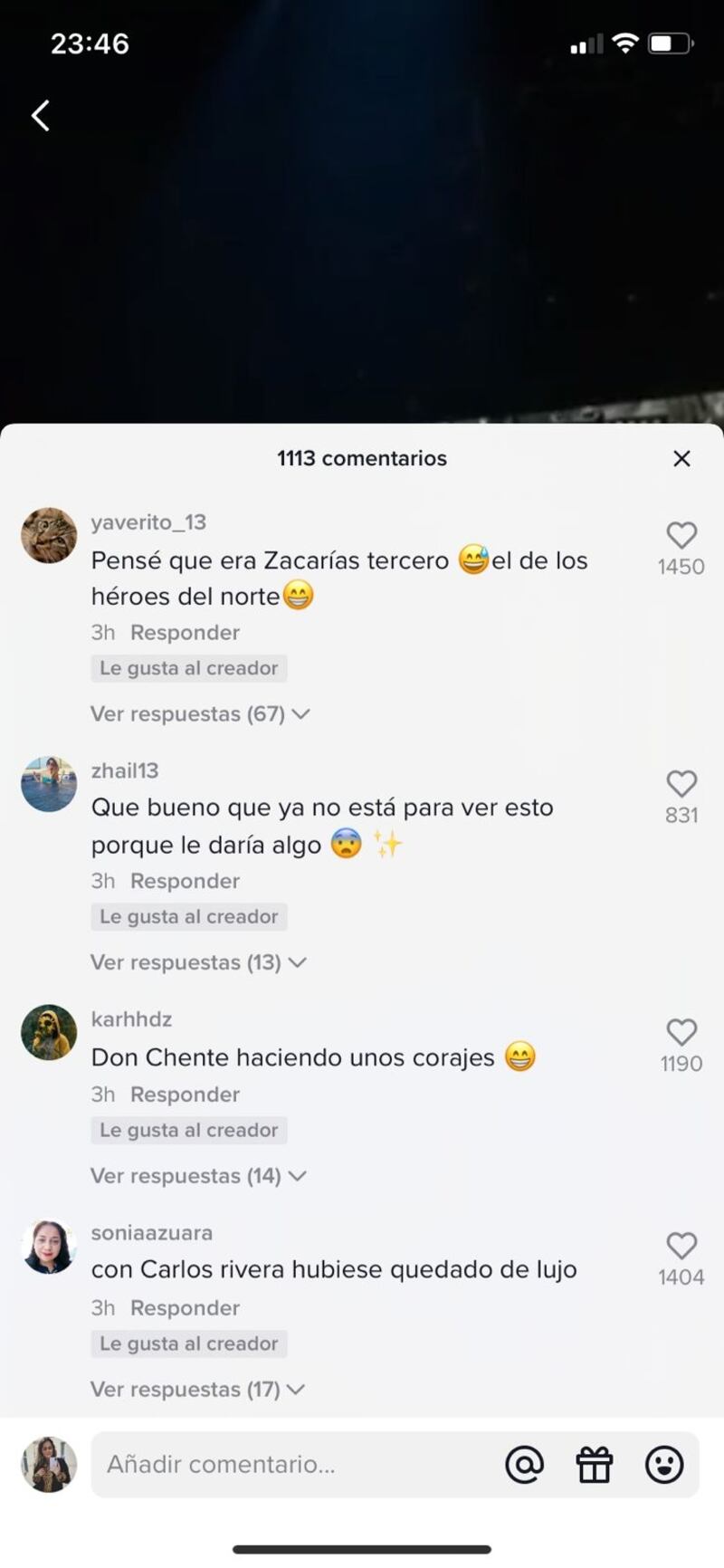View the 14 replies under karhhdz

(197, 1176)
